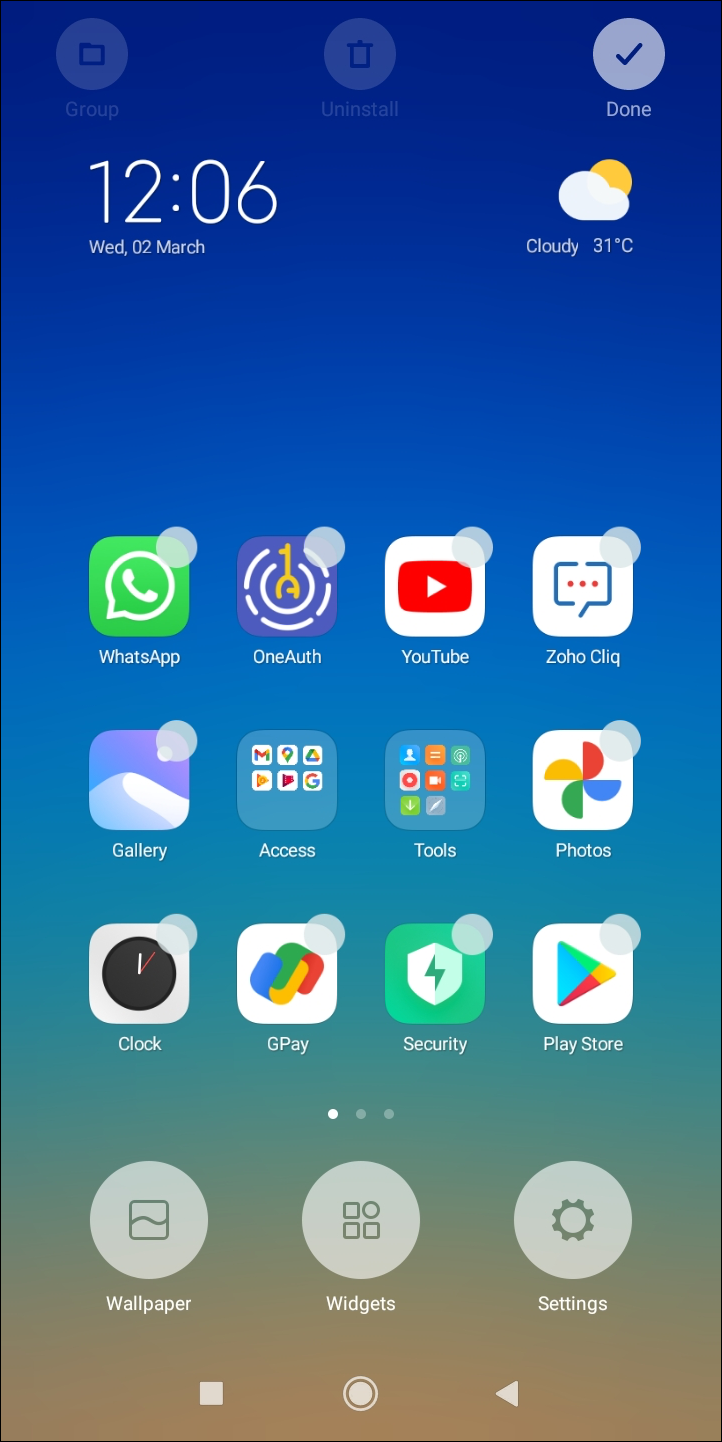Select the Gallery app icon
The width and height of the screenshot is (722, 1442).
pyautogui.click(x=139, y=780)
